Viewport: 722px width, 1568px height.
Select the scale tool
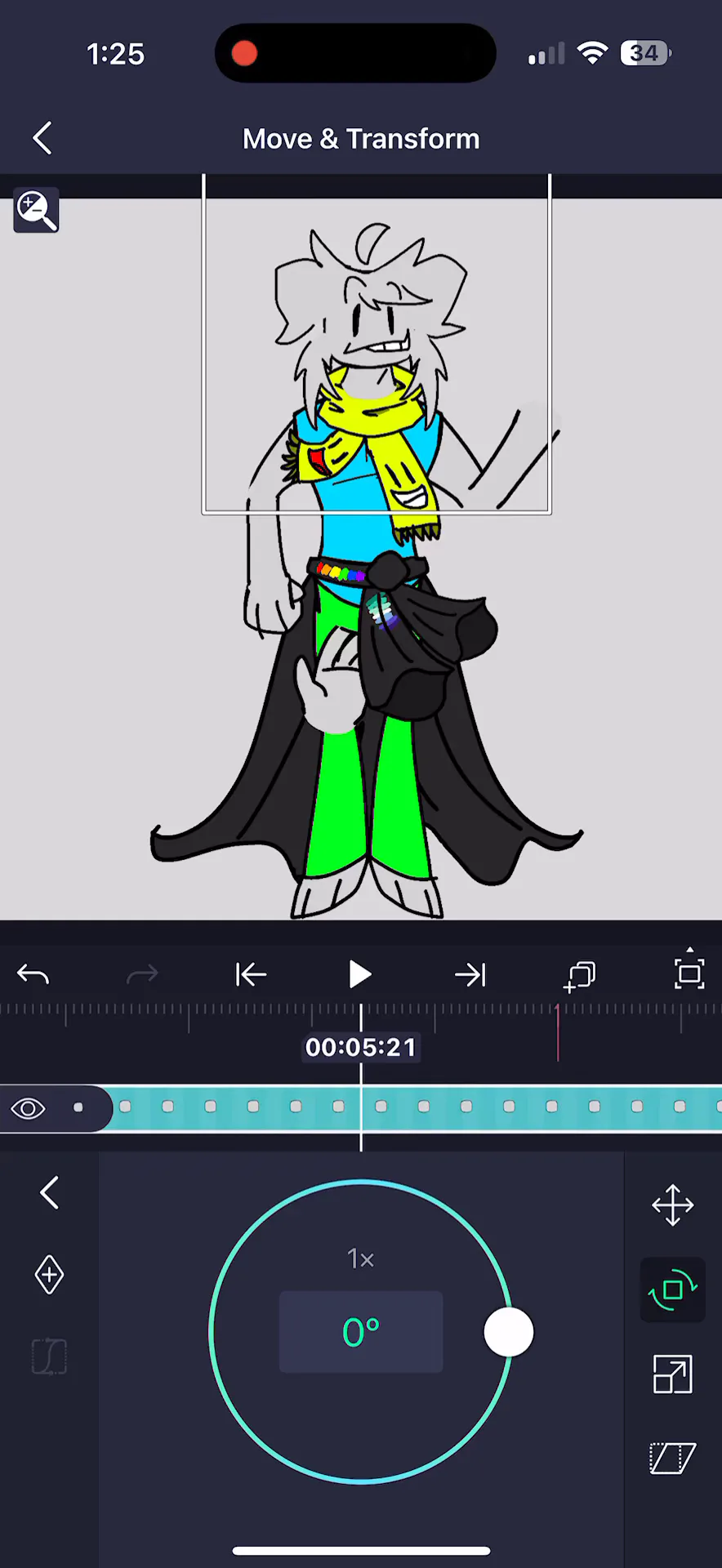point(672,1374)
